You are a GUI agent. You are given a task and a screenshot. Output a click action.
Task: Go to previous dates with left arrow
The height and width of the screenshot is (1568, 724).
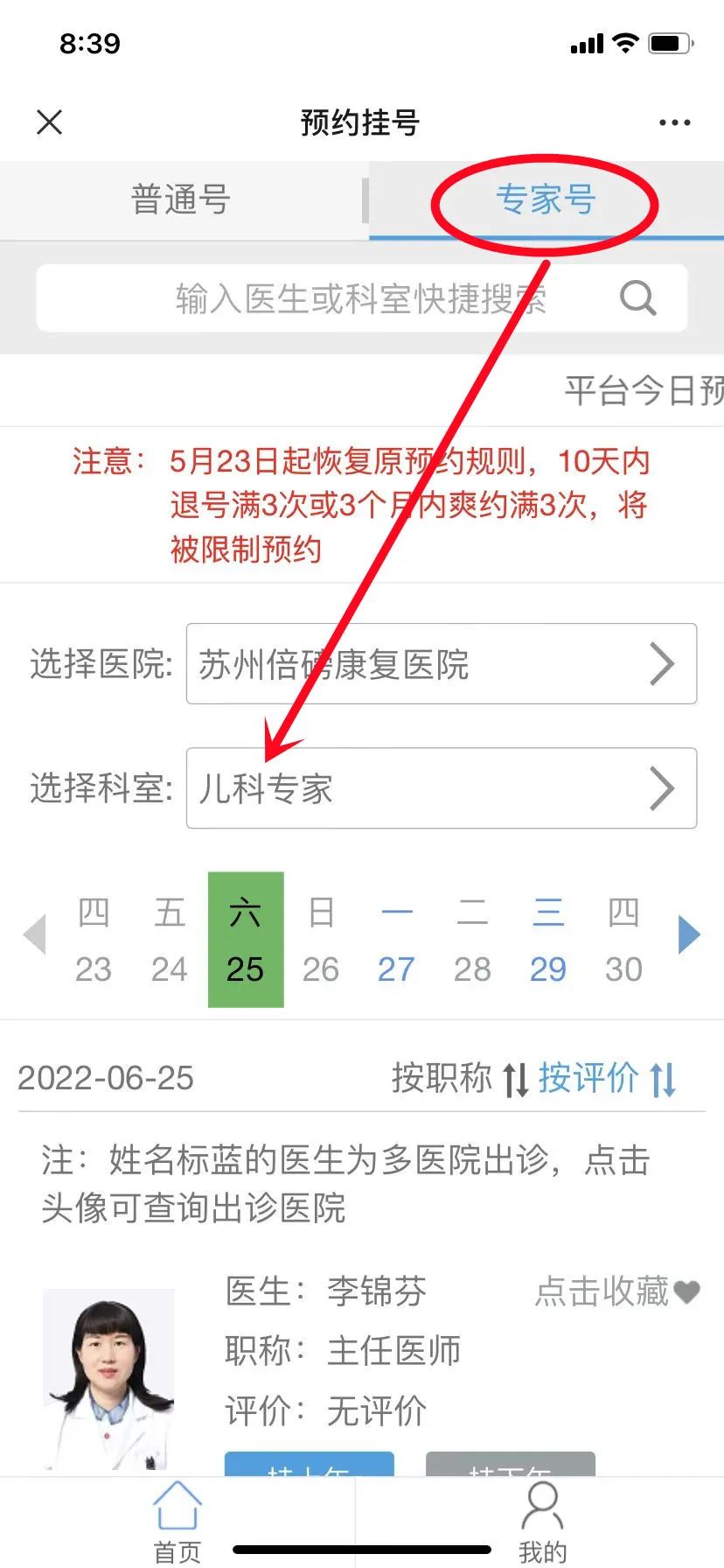[35, 934]
